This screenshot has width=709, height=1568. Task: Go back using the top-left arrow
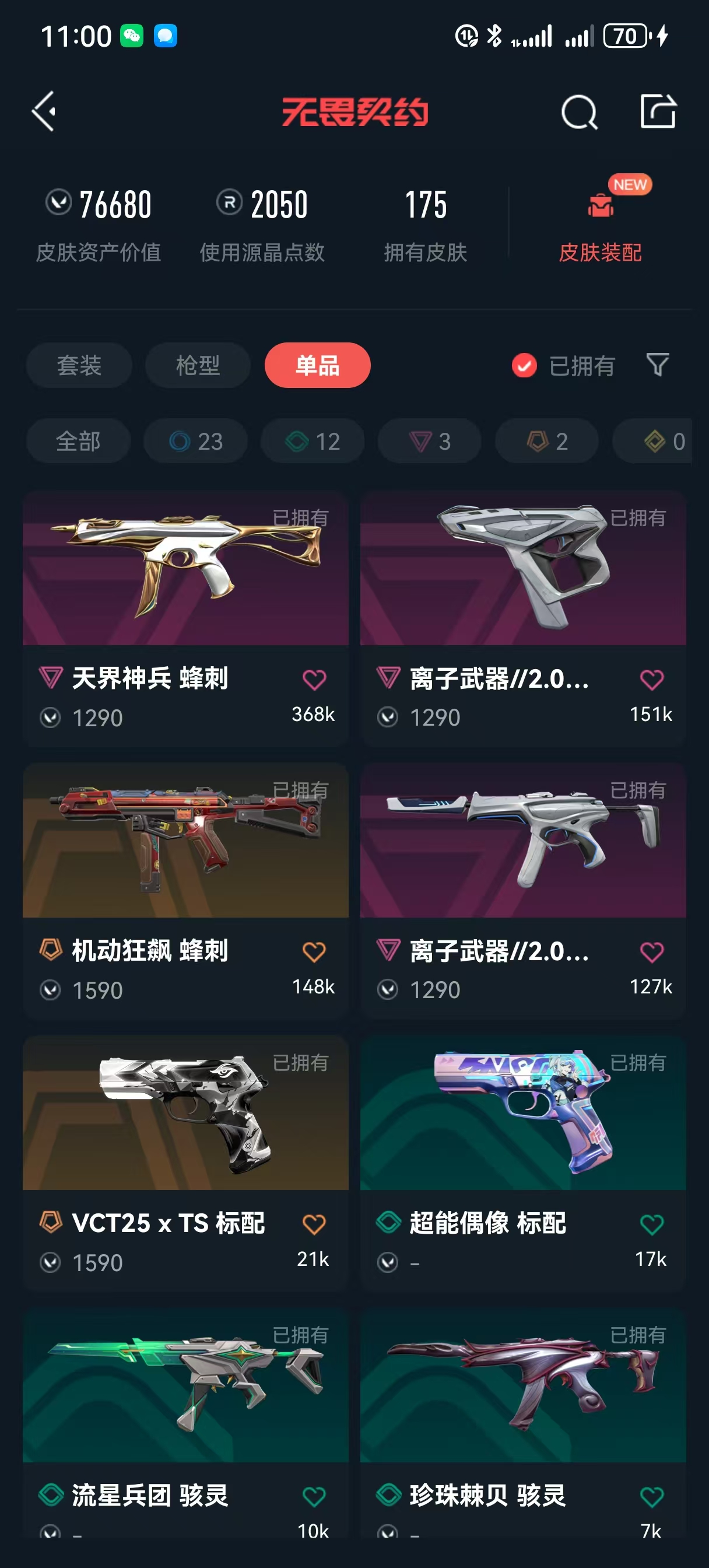tap(44, 111)
